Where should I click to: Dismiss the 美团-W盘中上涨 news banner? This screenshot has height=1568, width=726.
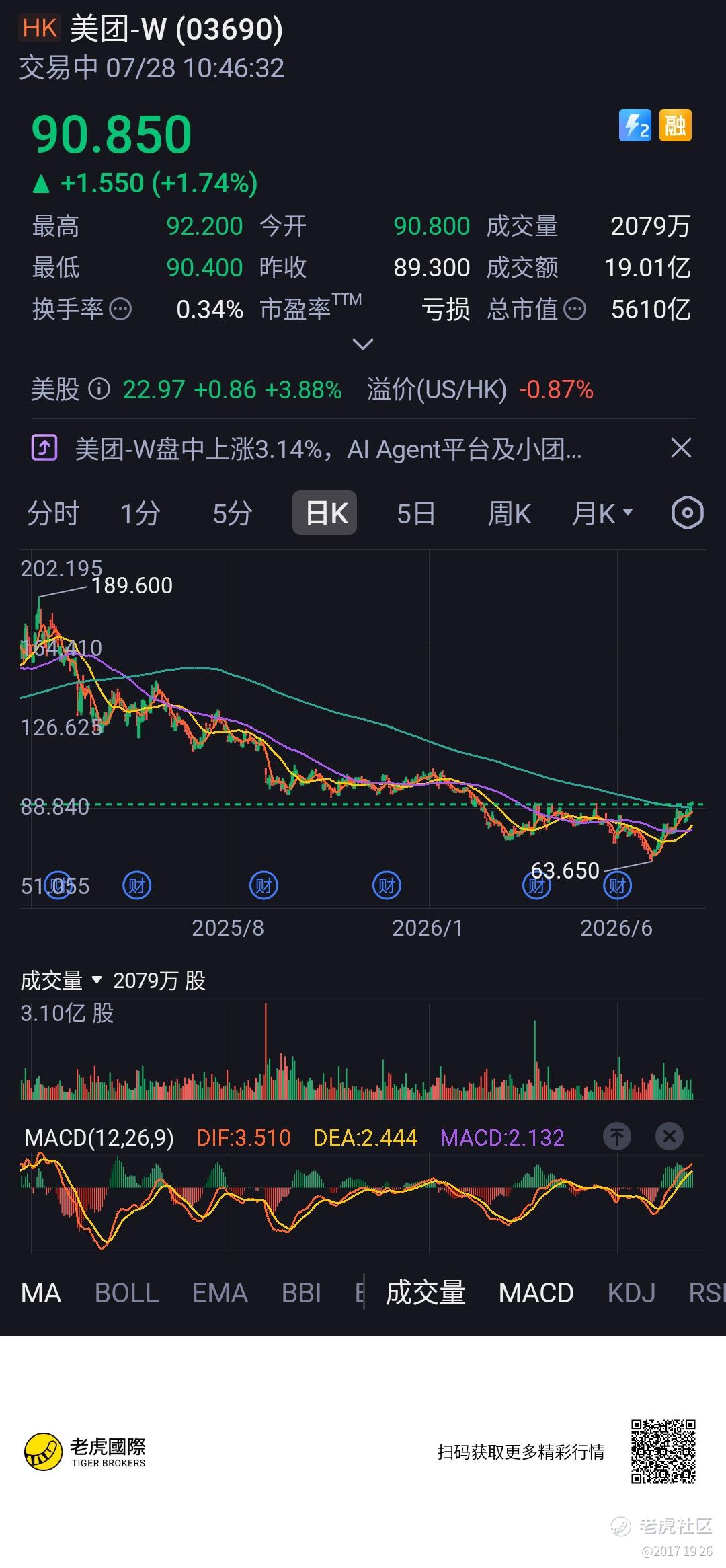coord(681,448)
